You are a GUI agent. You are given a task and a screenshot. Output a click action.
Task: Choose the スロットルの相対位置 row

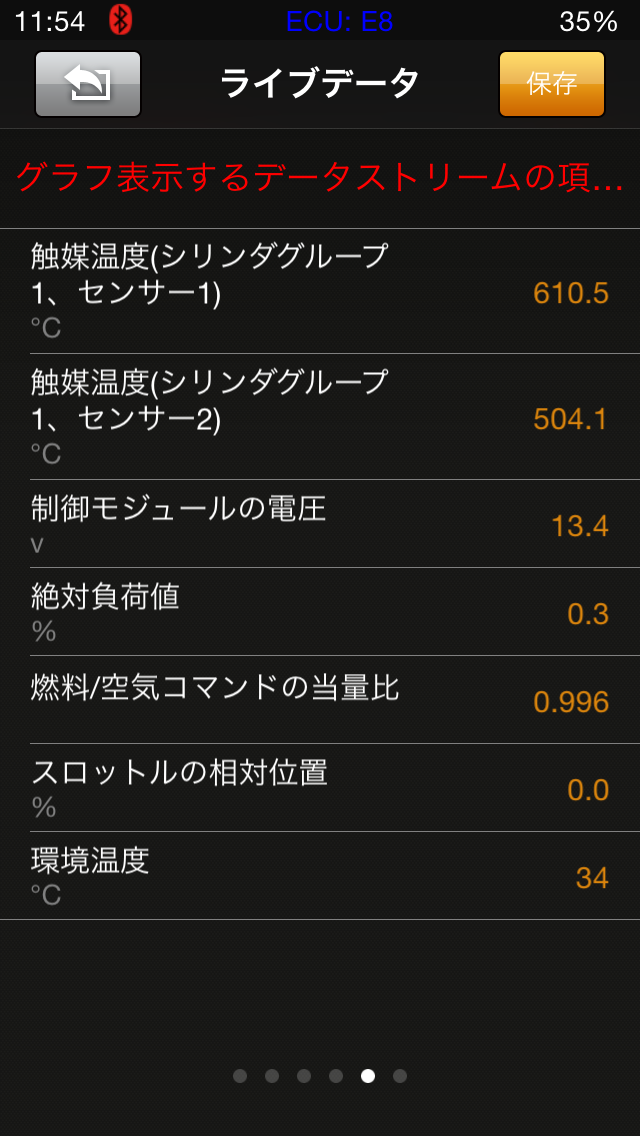pos(320,788)
